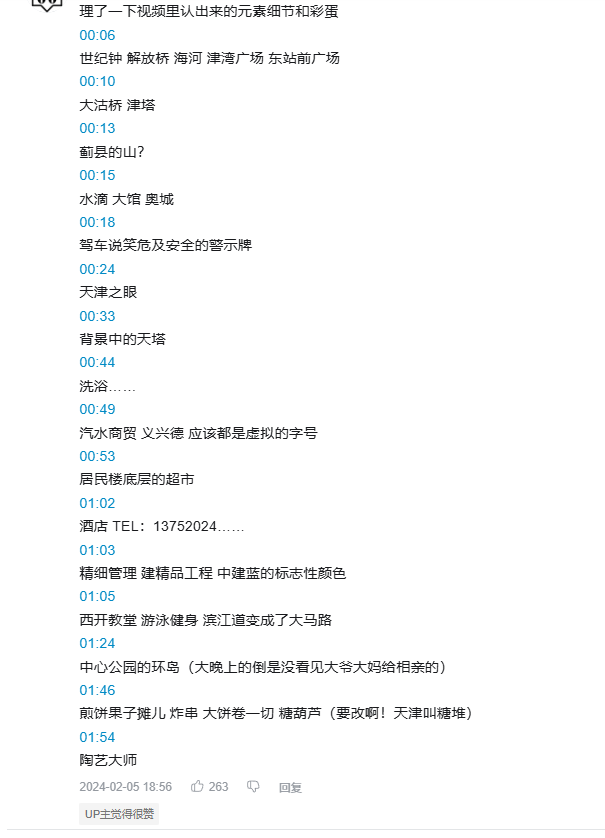Jump to timestamp 00:15
Viewport: 605px width, 838px height.
click(97, 175)
